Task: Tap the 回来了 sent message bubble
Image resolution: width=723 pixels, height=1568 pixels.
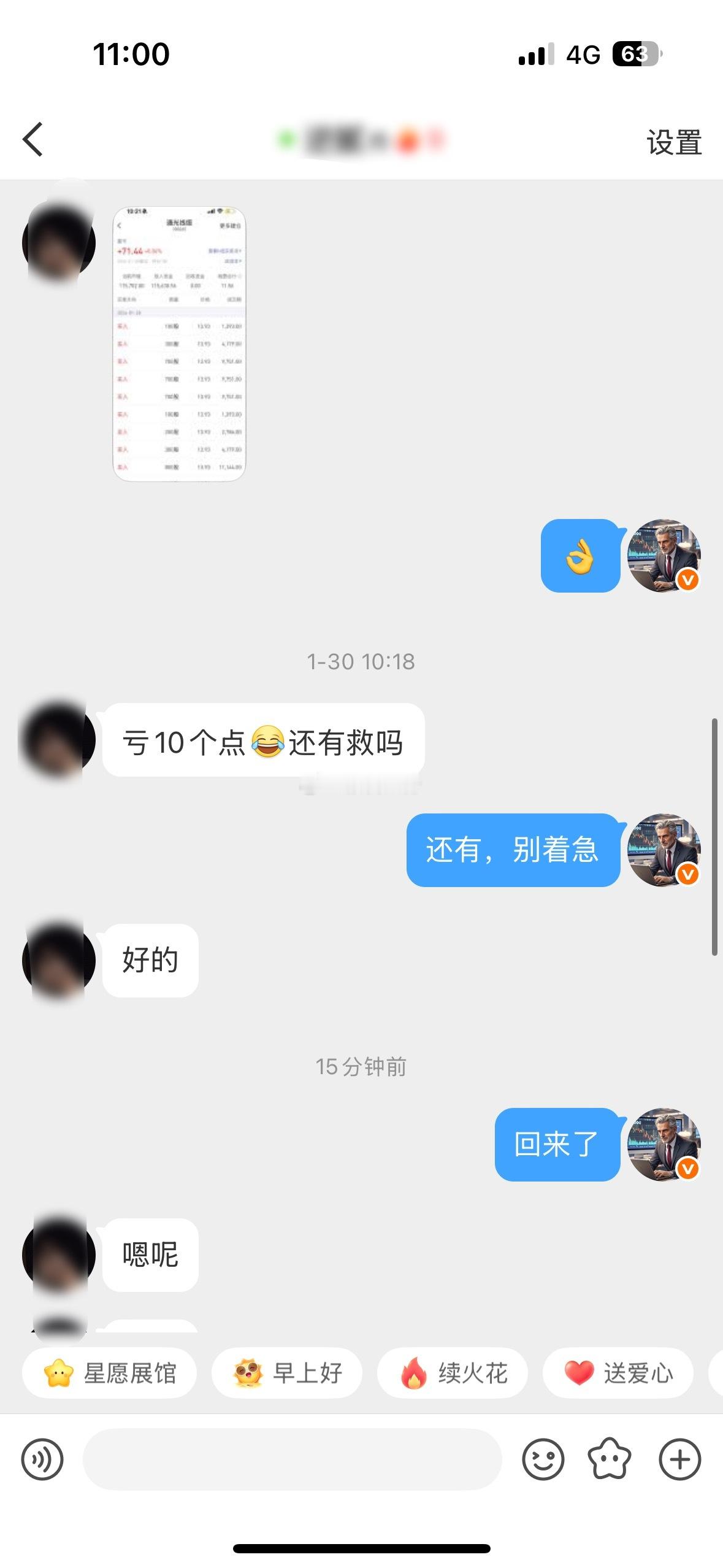Action: (557, 1144)
